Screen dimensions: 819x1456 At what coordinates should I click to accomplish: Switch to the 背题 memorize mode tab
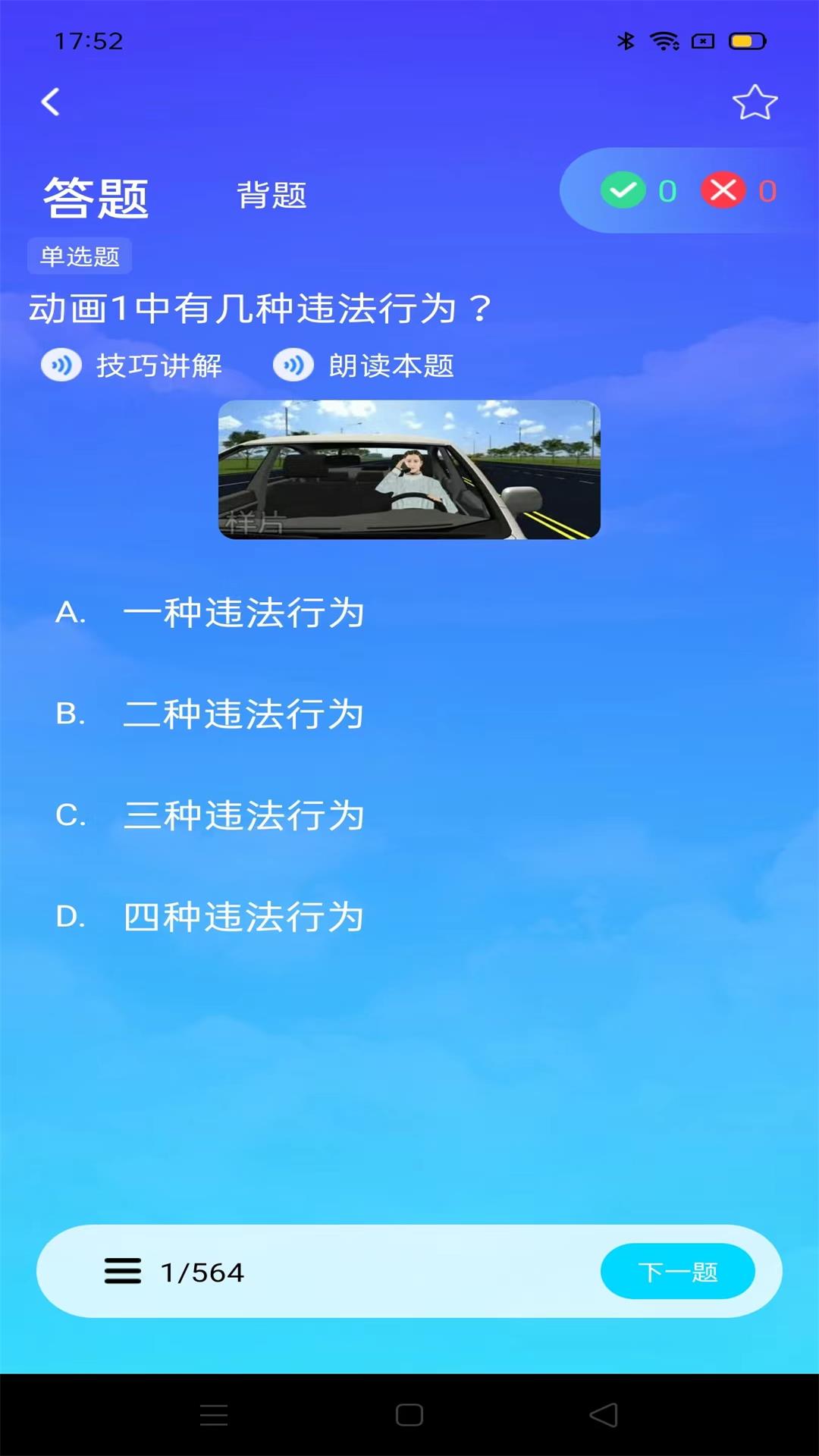tap(271, 196)
